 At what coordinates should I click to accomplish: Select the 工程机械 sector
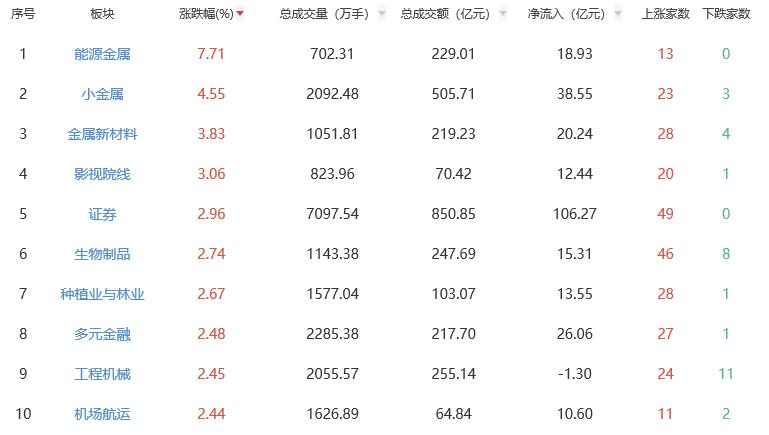pyautogui.click(x=102, y=374)
